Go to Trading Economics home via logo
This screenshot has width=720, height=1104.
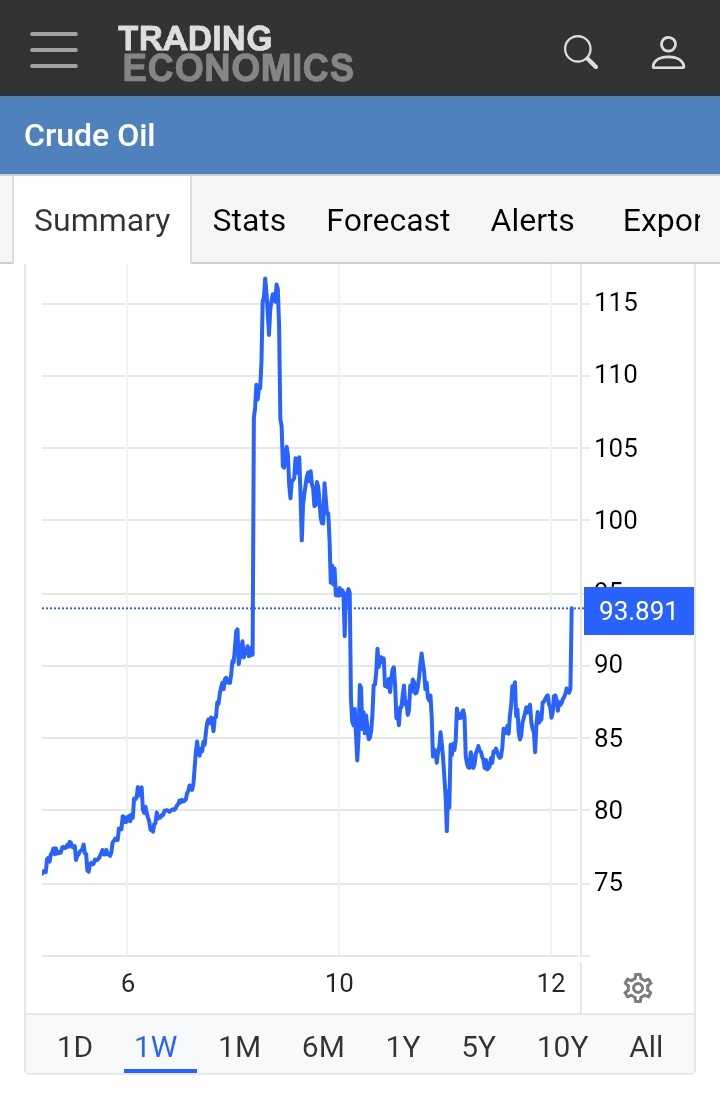[x=236, y=53]
